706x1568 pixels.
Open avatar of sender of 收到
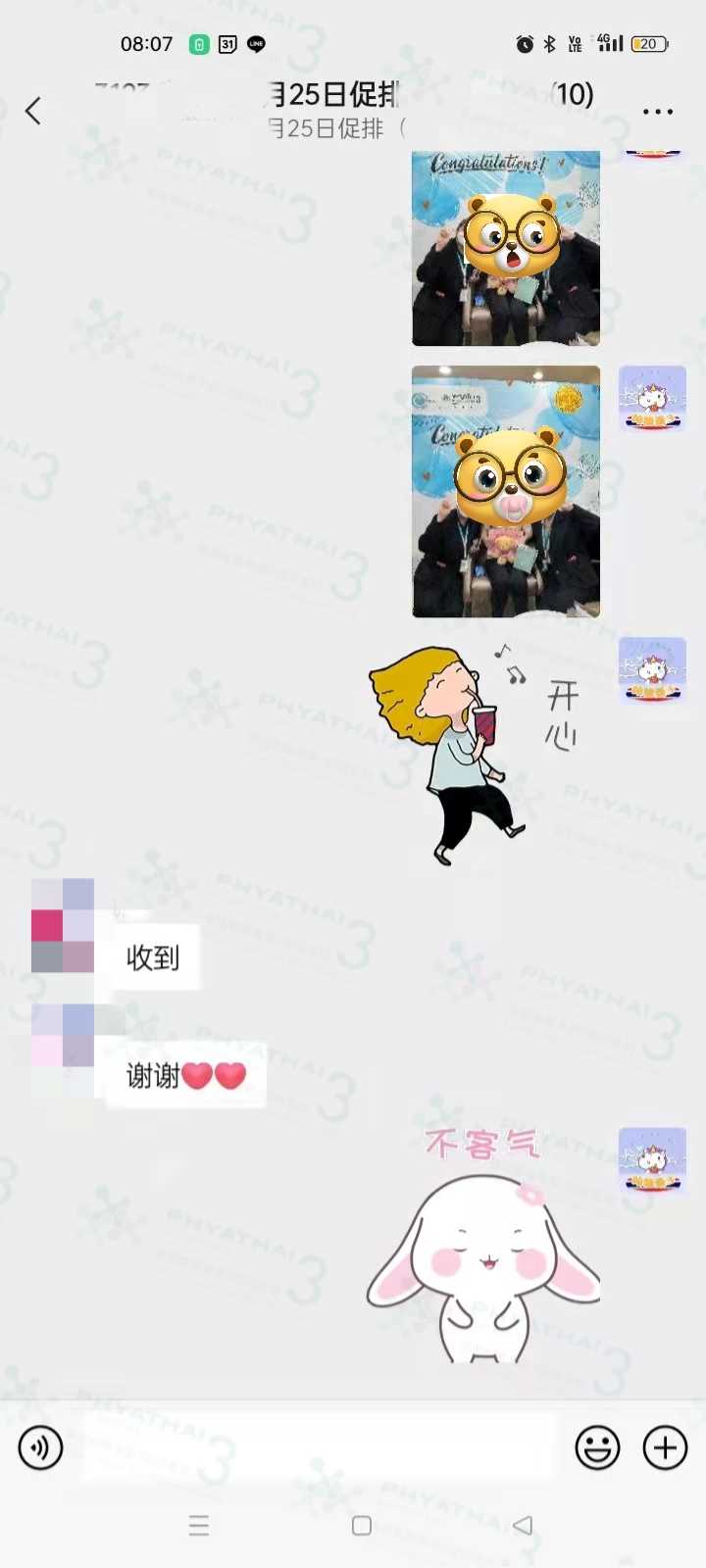[63, 925]
